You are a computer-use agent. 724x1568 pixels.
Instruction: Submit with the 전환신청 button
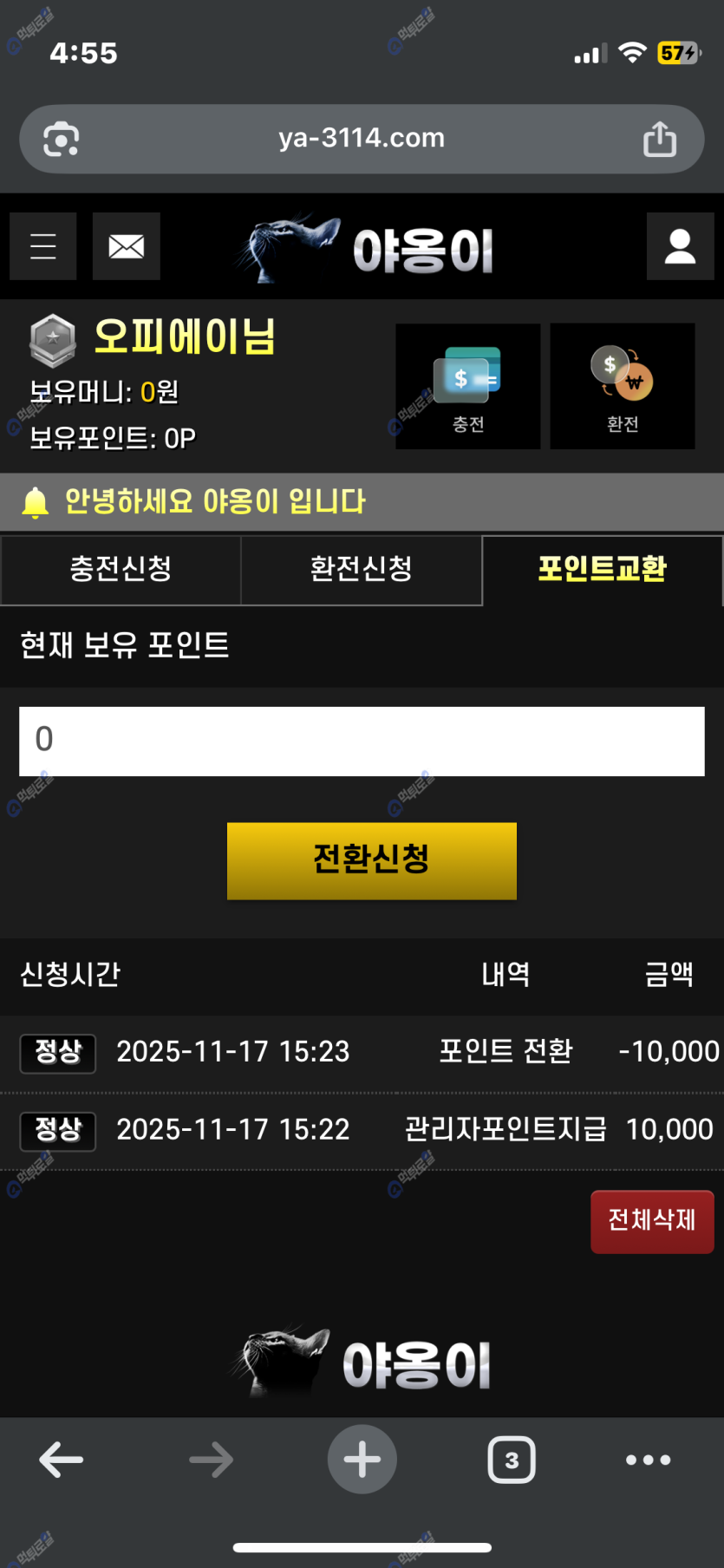tap(371, 860)
